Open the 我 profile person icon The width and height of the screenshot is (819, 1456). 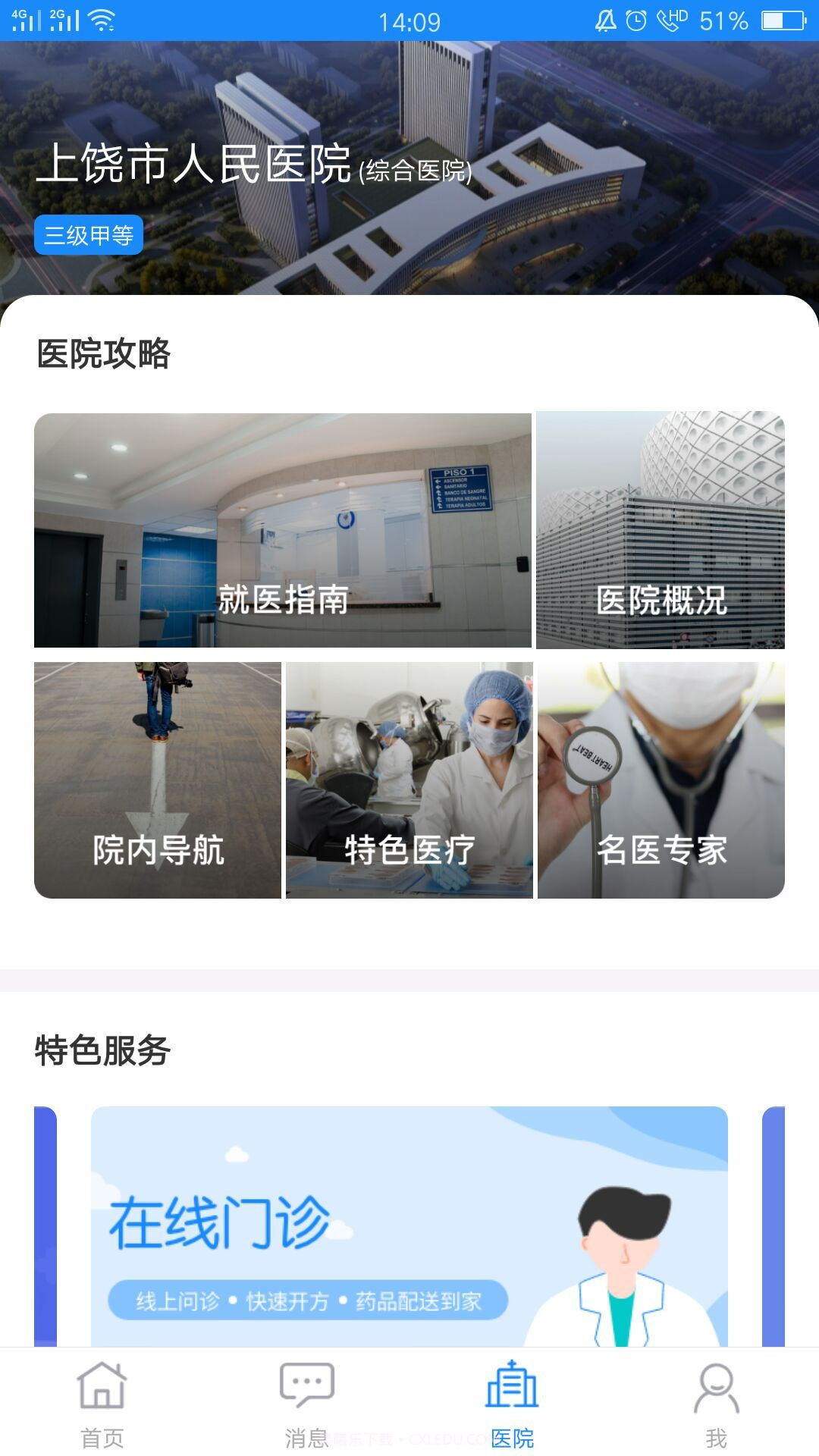(x=716, y=1401)
